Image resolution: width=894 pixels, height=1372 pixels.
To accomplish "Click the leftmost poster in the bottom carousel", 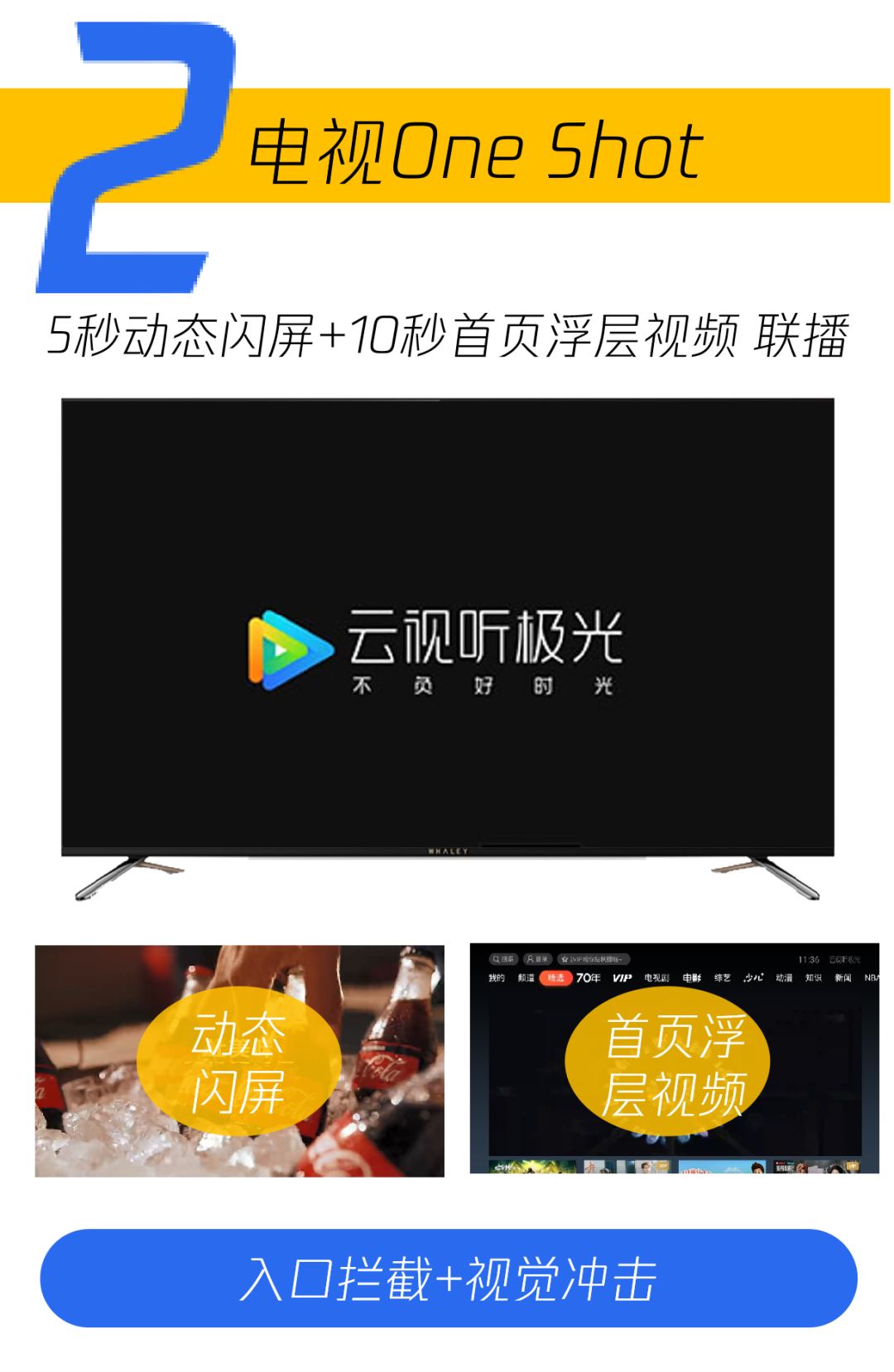I will point(530,1167).
